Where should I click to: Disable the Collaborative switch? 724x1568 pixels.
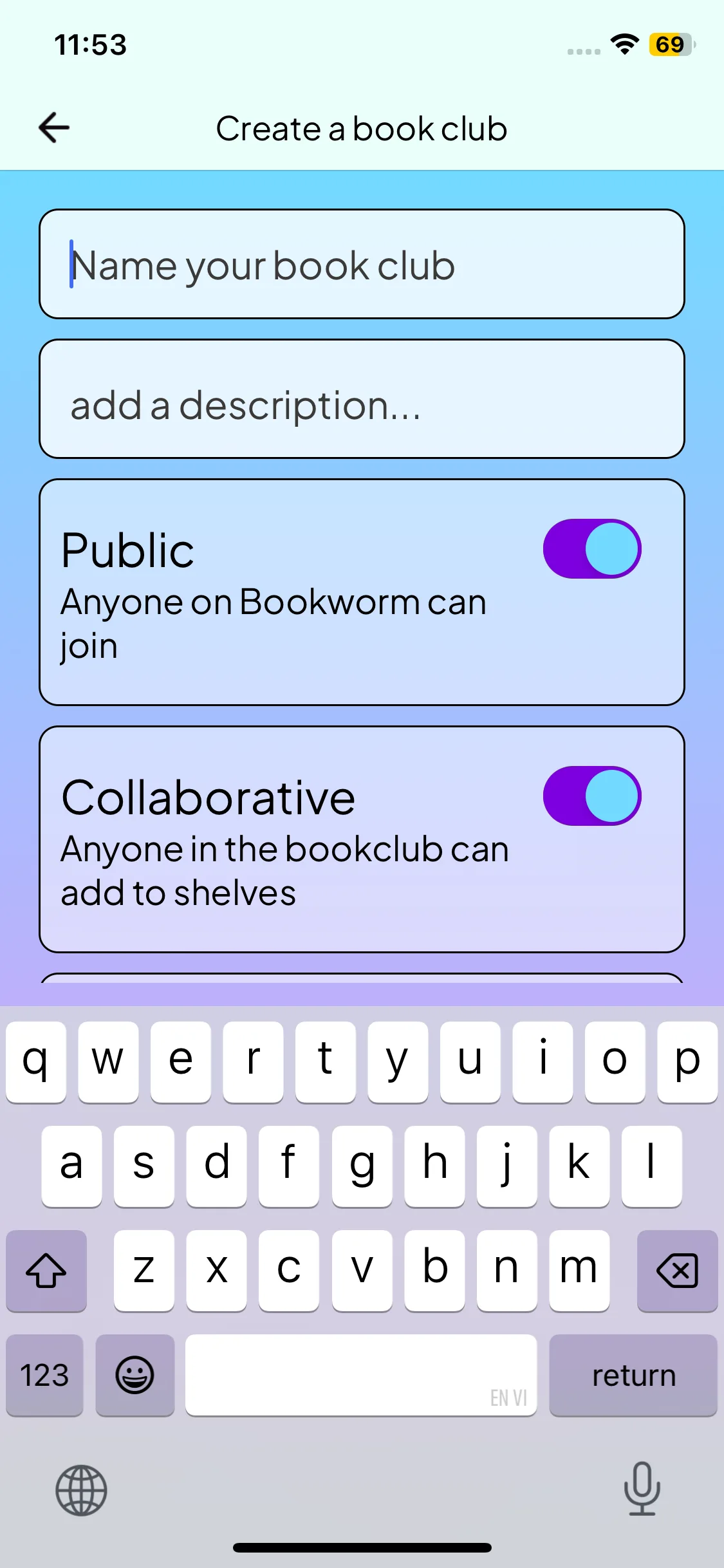point(591,796)
